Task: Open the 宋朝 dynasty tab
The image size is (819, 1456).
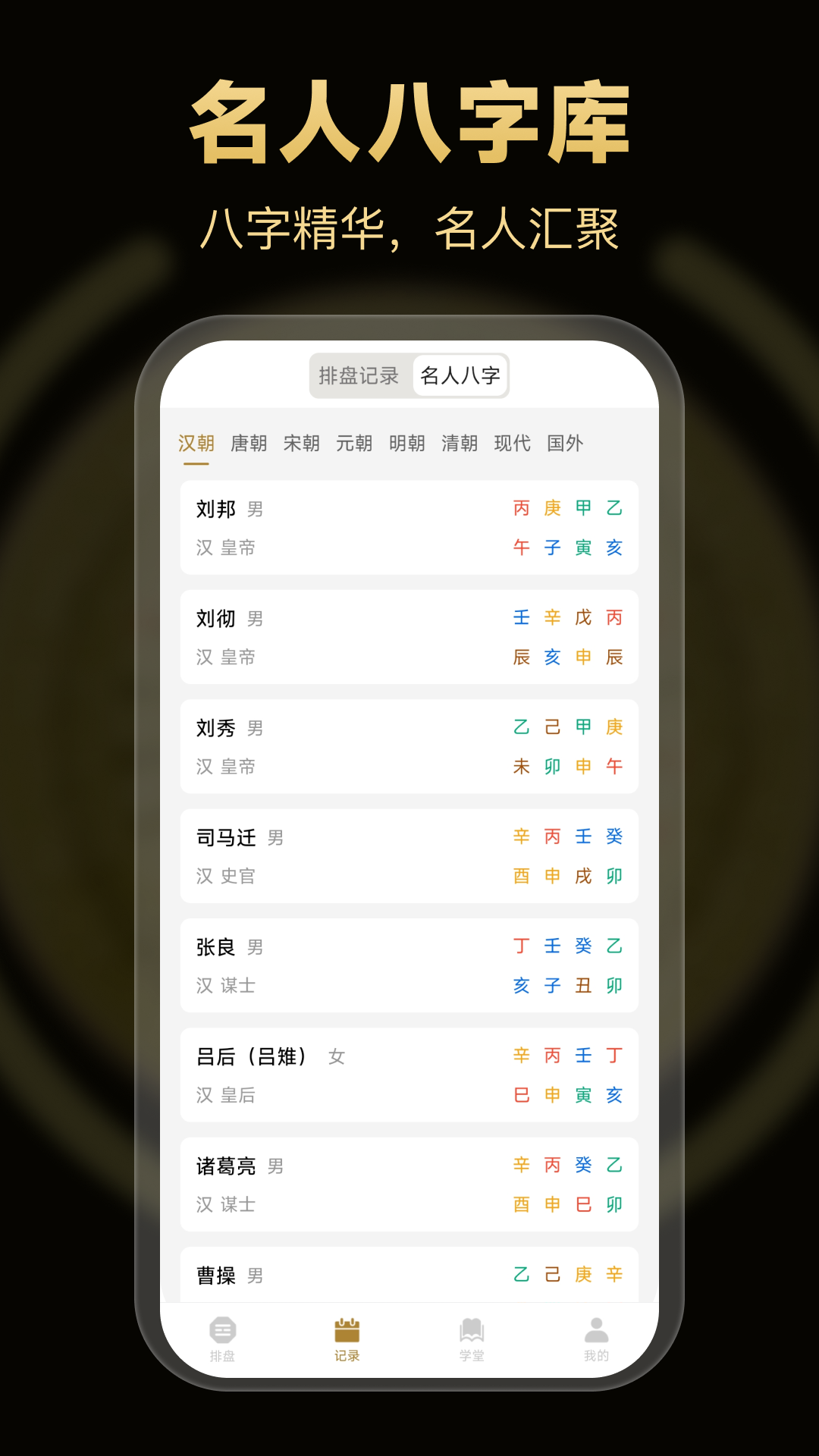Action: pyautogui.click(x=300, y=443)
